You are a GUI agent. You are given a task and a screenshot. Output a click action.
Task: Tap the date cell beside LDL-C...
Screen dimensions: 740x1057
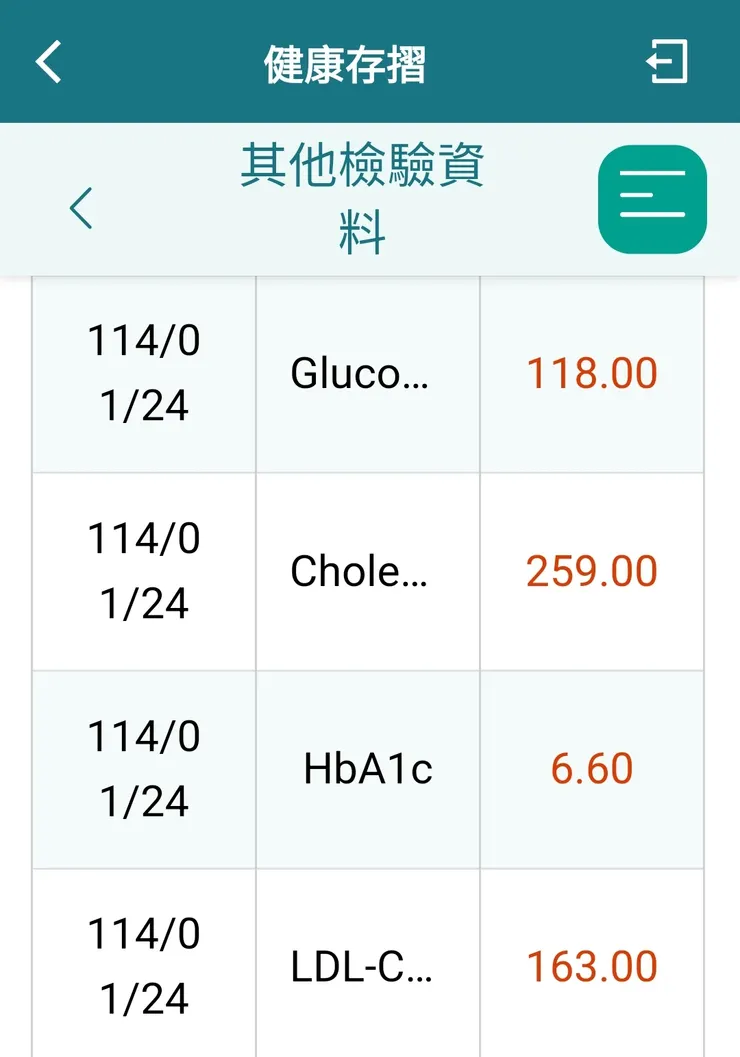(142, 966)
